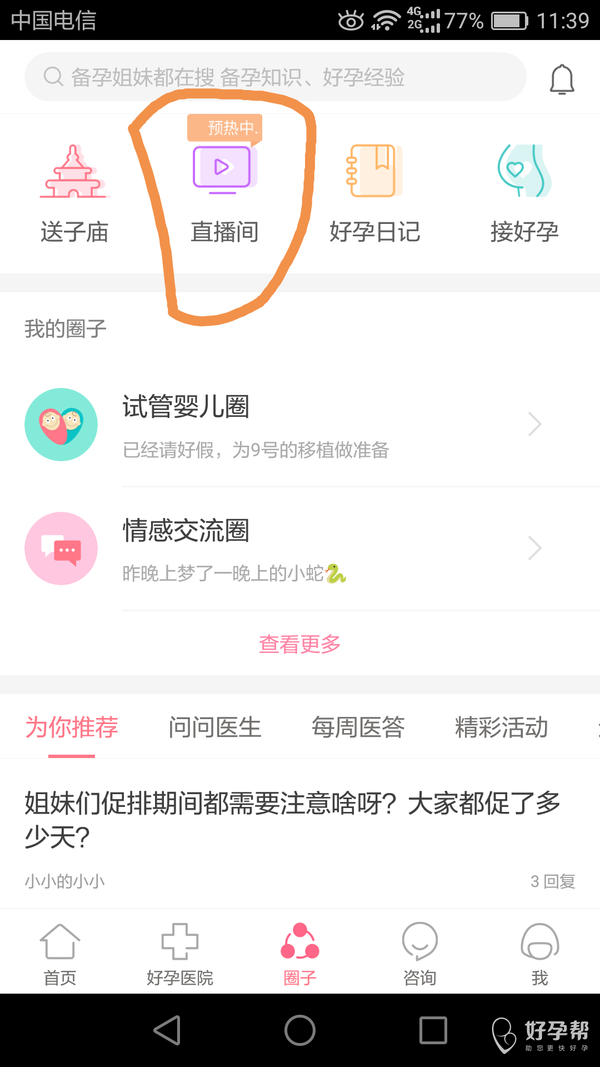Open the notifications bell
Viewport: 600px width, 1067px height.
[x=562, y=78]
